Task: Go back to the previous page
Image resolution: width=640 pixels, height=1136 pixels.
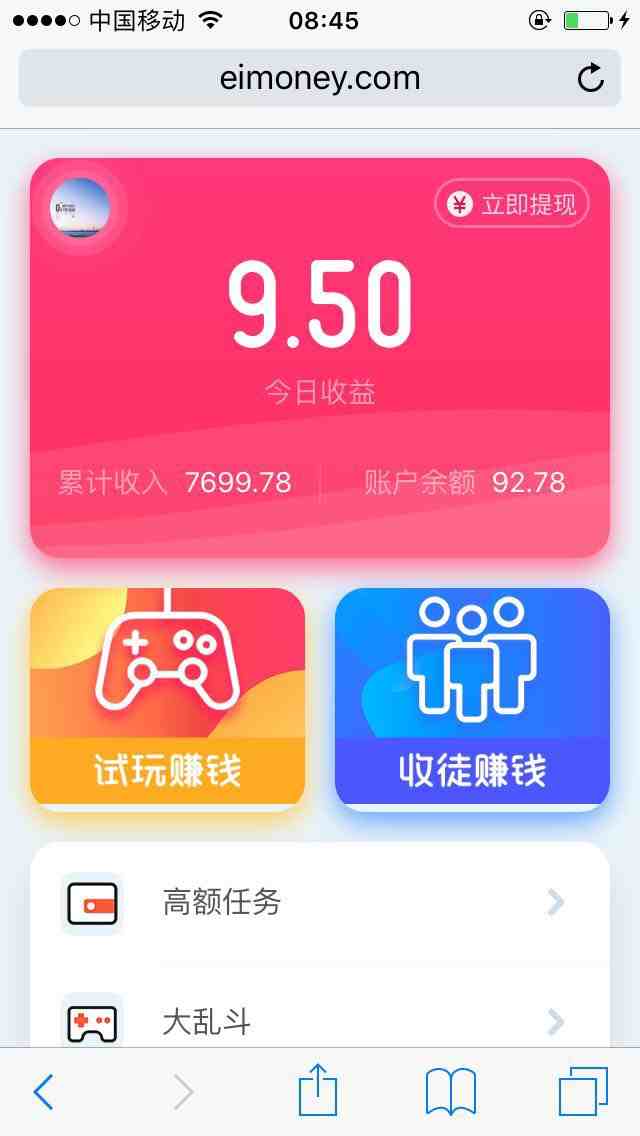Action: [x=43, y=1092]
